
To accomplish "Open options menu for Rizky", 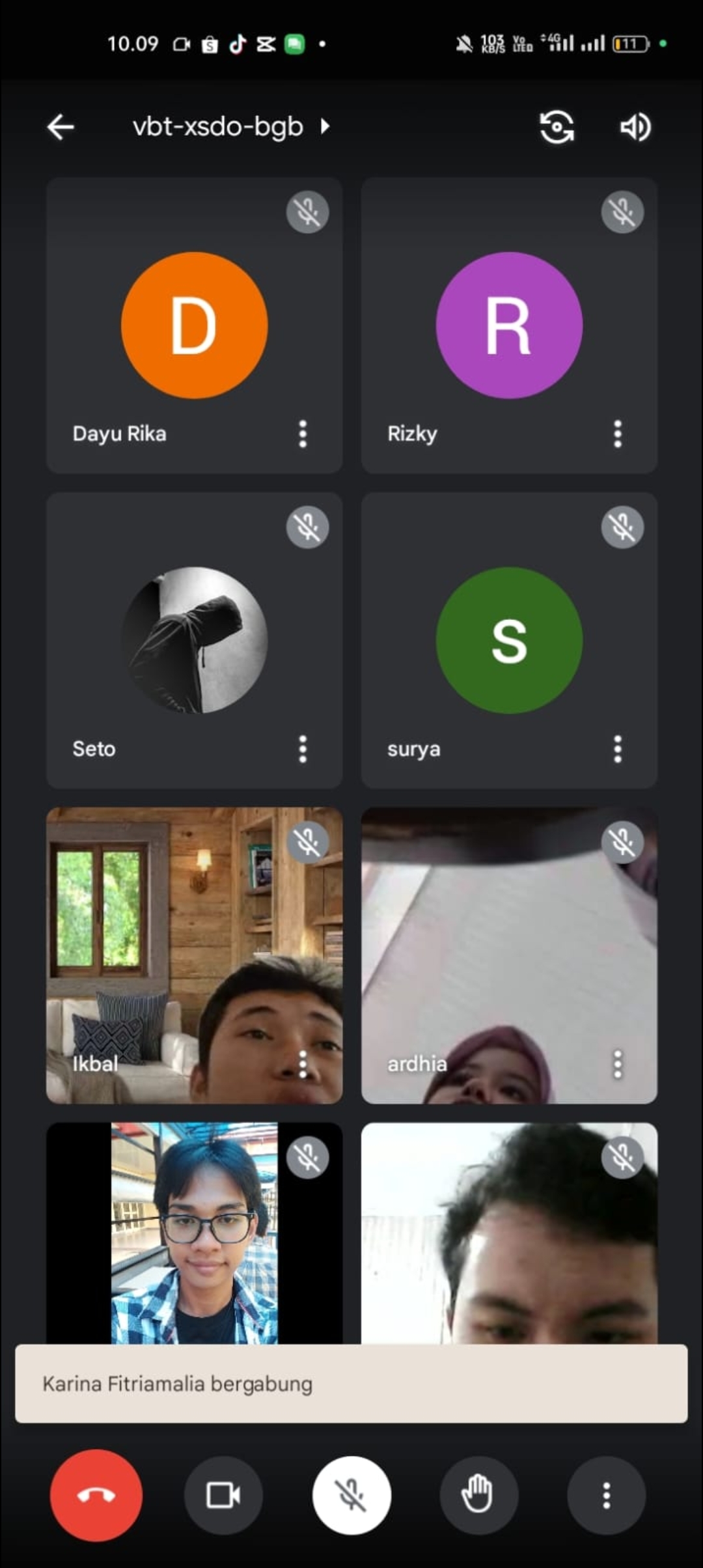I will coord(618,434).
